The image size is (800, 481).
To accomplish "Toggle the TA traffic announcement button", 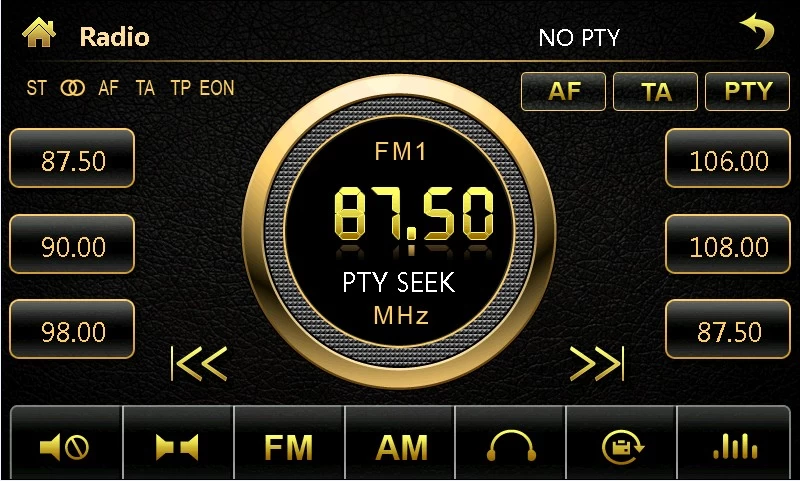I will [x=656, y=92].
